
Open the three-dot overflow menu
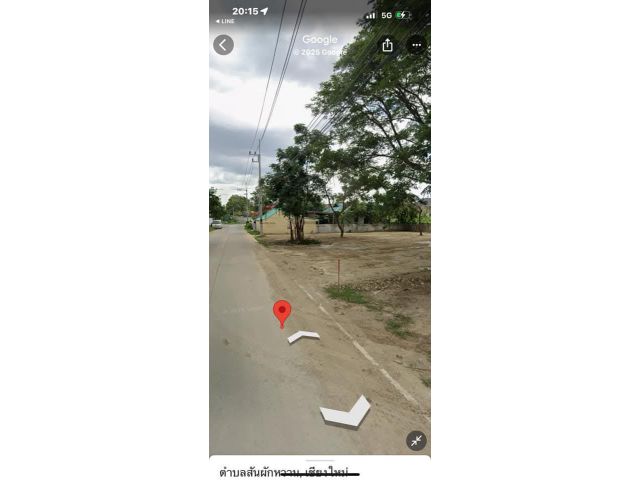416,45
